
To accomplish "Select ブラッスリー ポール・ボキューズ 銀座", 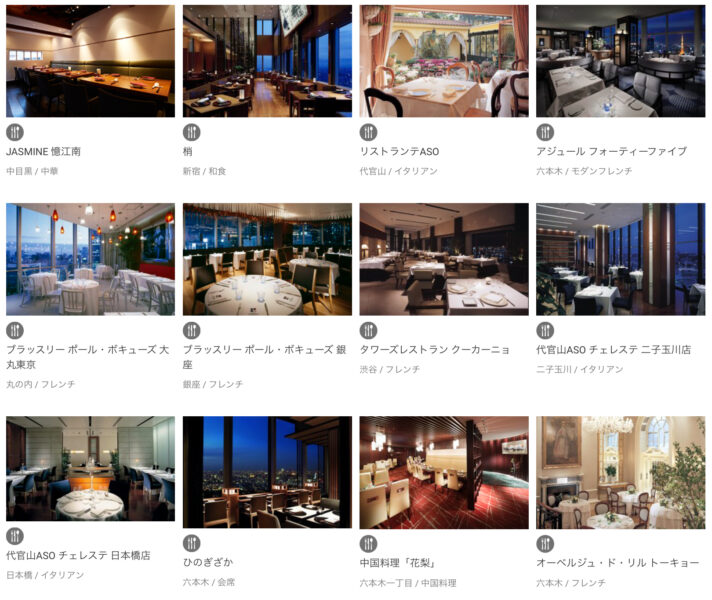I will [267, 260].
